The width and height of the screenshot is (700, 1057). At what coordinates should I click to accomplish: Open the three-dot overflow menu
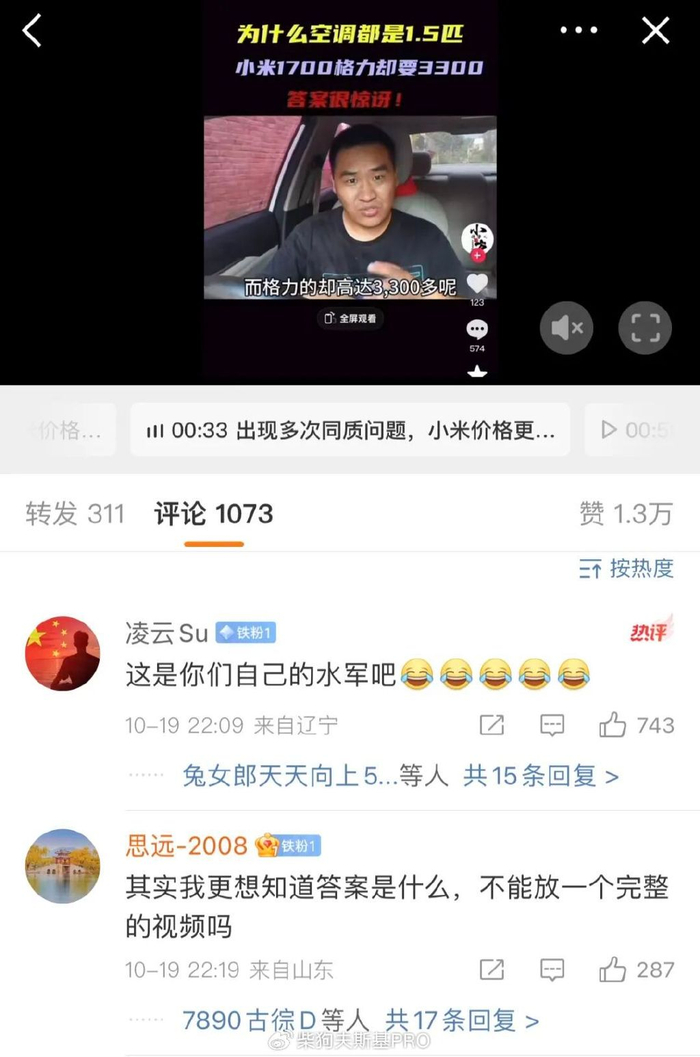(579, 31)
